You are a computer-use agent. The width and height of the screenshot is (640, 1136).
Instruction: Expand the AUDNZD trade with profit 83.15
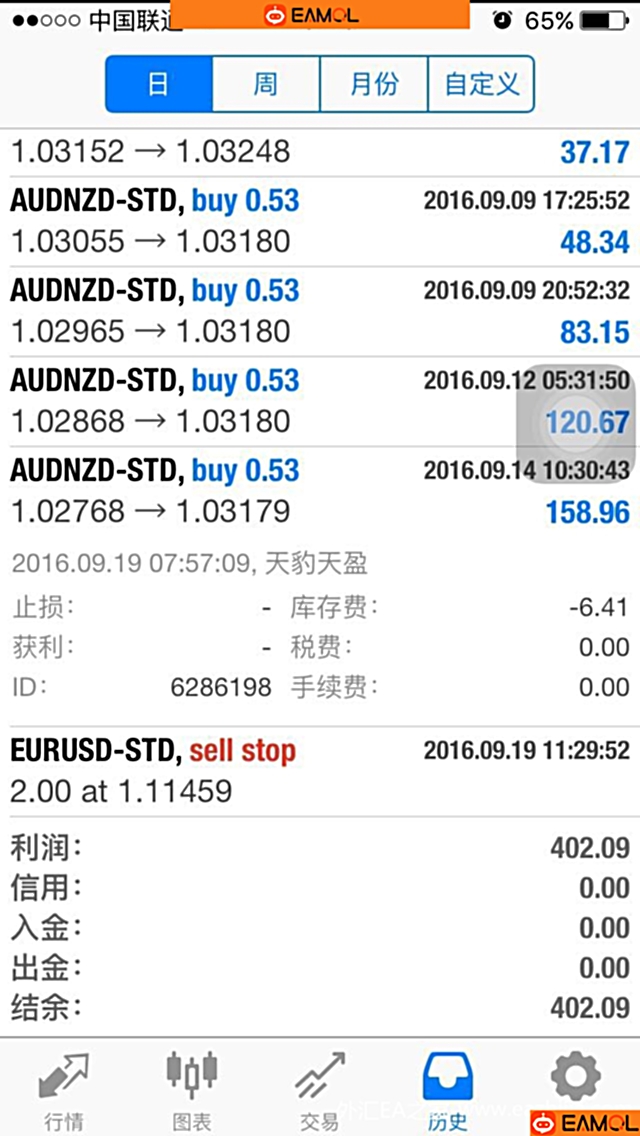coord(320,312)
